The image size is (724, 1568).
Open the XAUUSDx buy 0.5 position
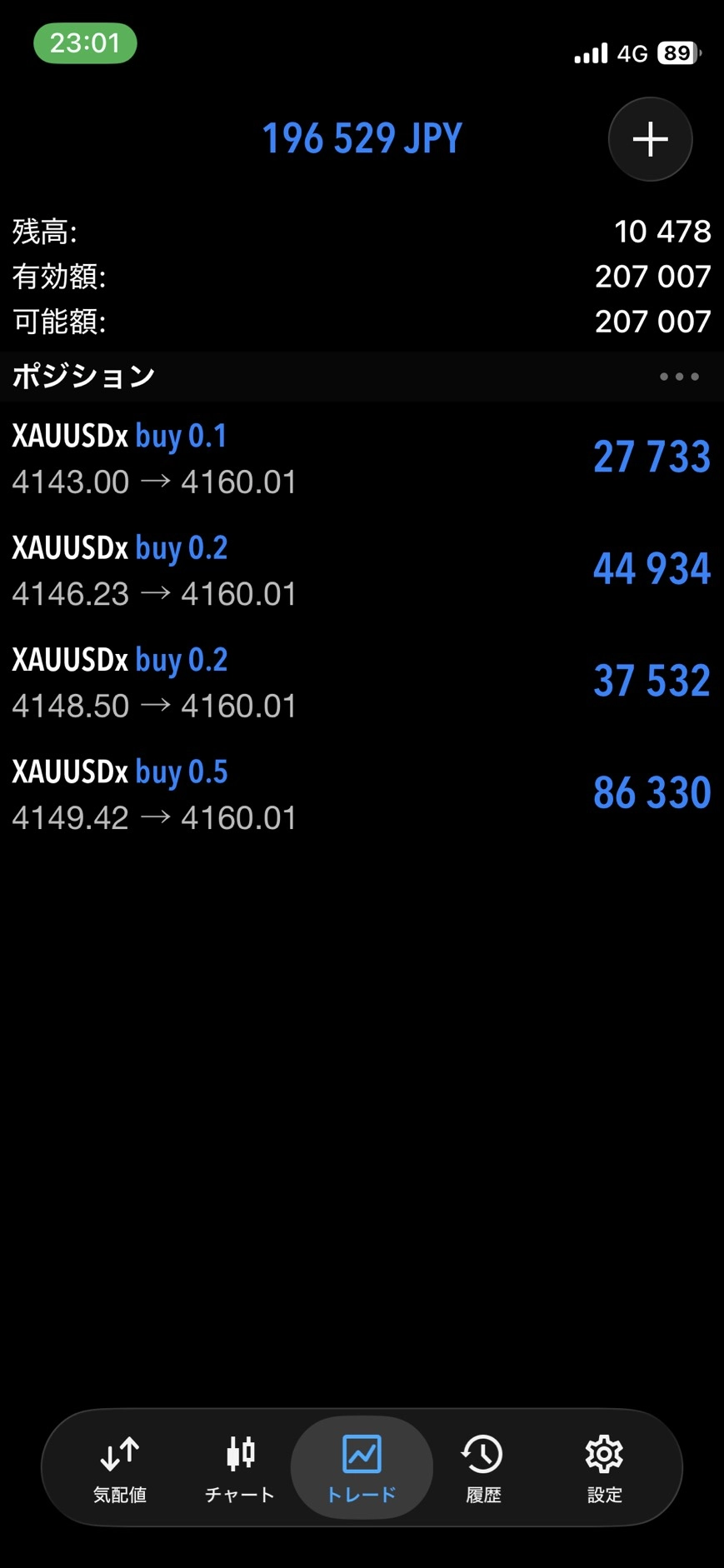point(362,794)
